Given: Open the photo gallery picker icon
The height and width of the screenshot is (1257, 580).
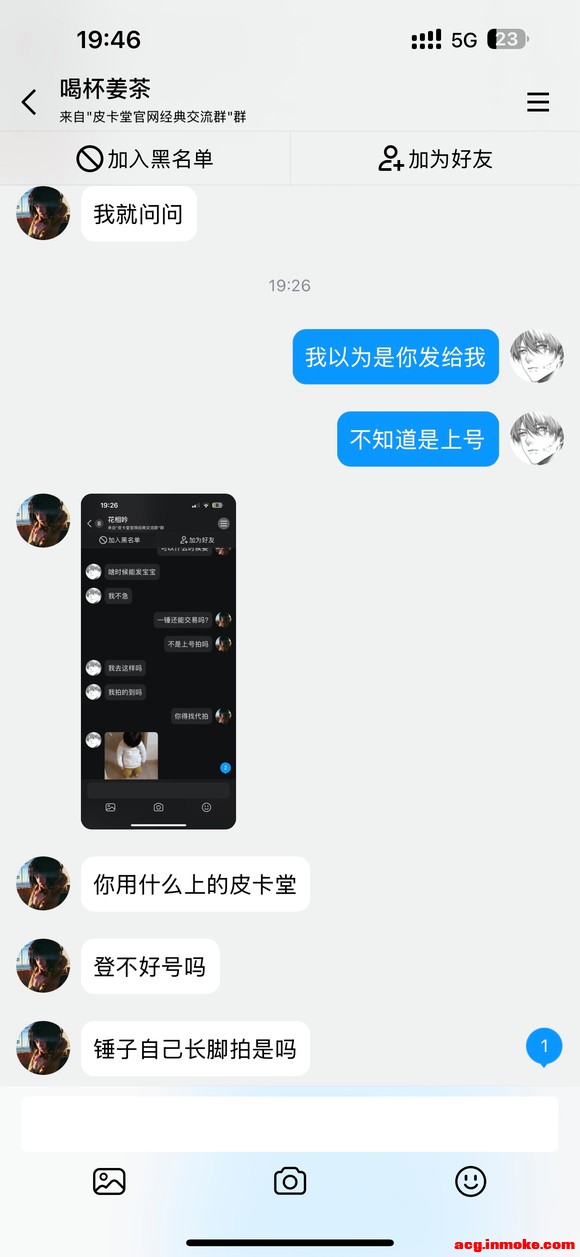Looking at the screenshot, I should (109, 1181).
